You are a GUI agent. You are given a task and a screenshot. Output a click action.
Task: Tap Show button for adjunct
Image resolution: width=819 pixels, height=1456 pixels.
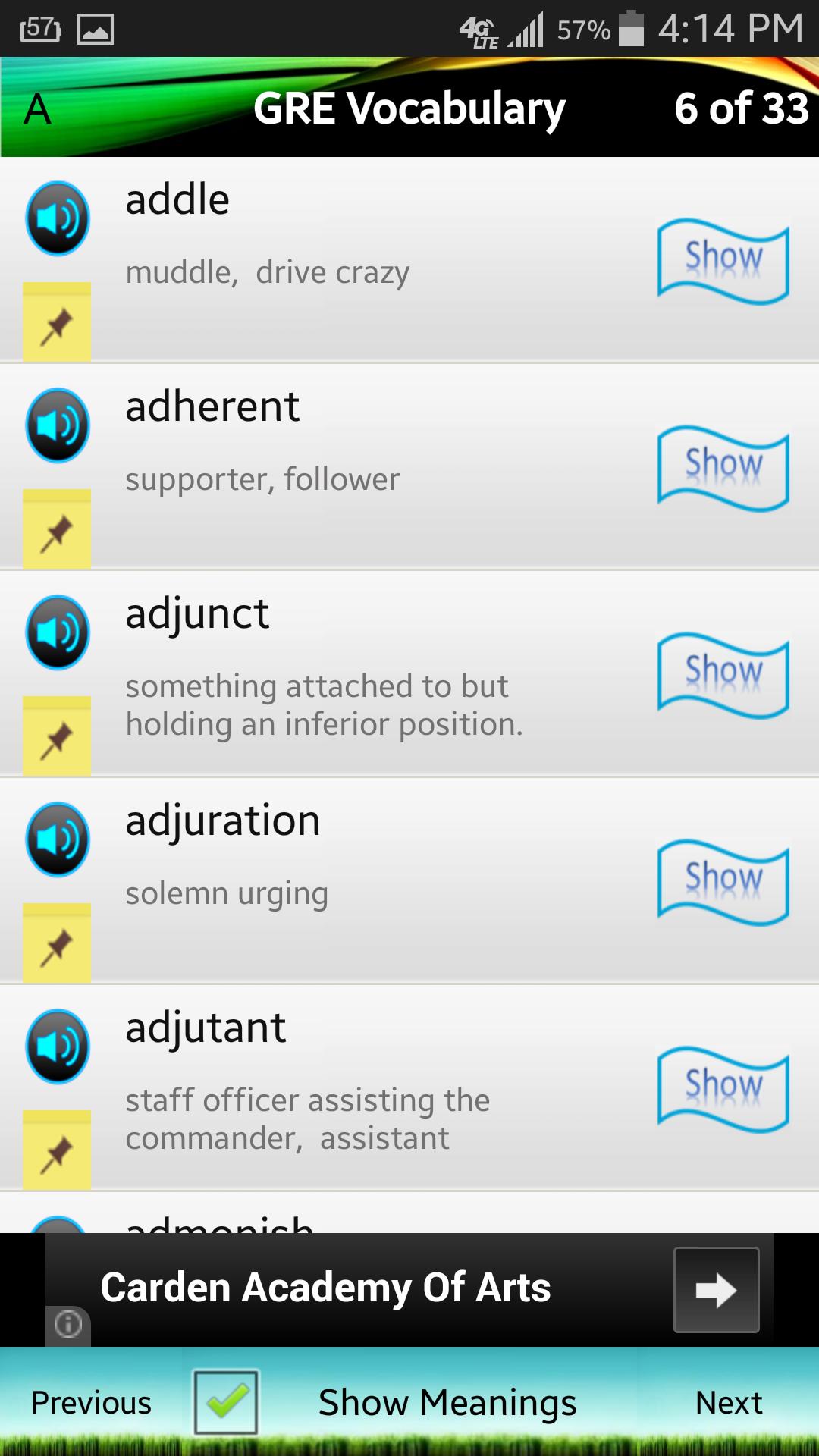[723, 675]
